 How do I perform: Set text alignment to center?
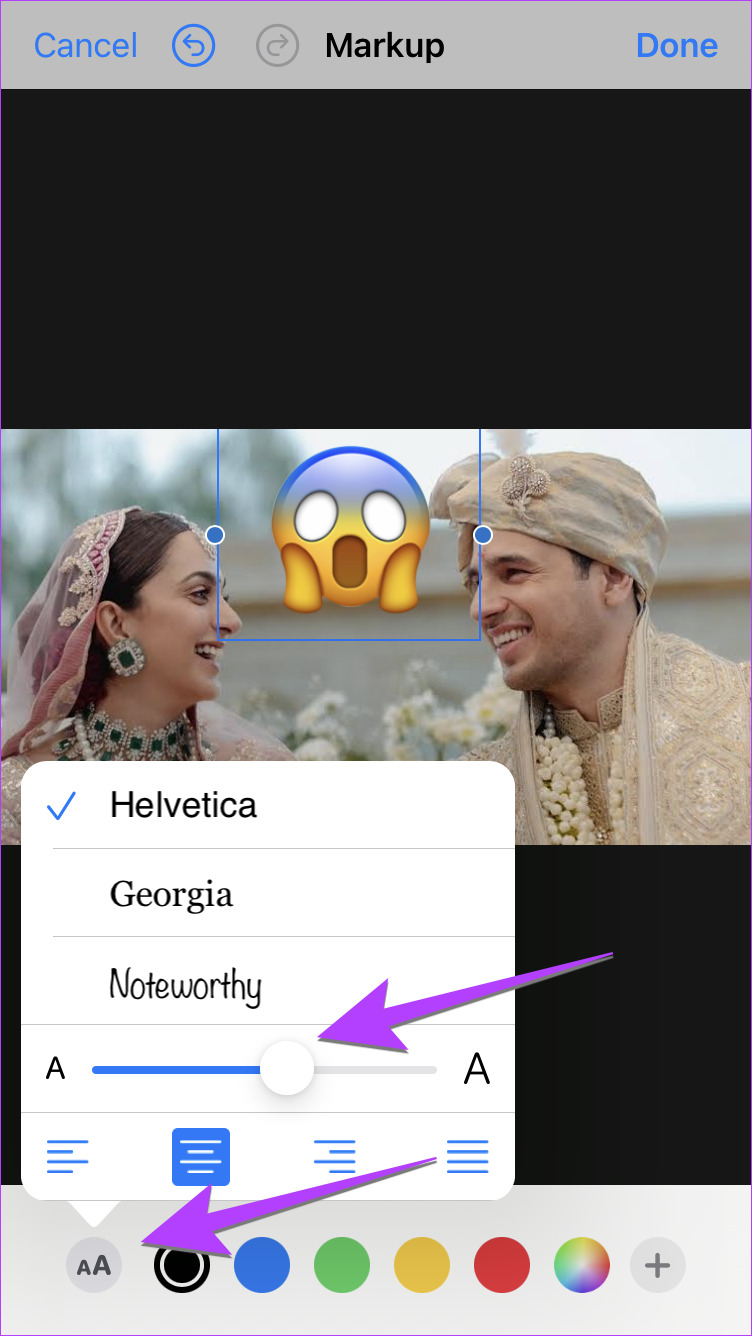tap(201, 1157)
